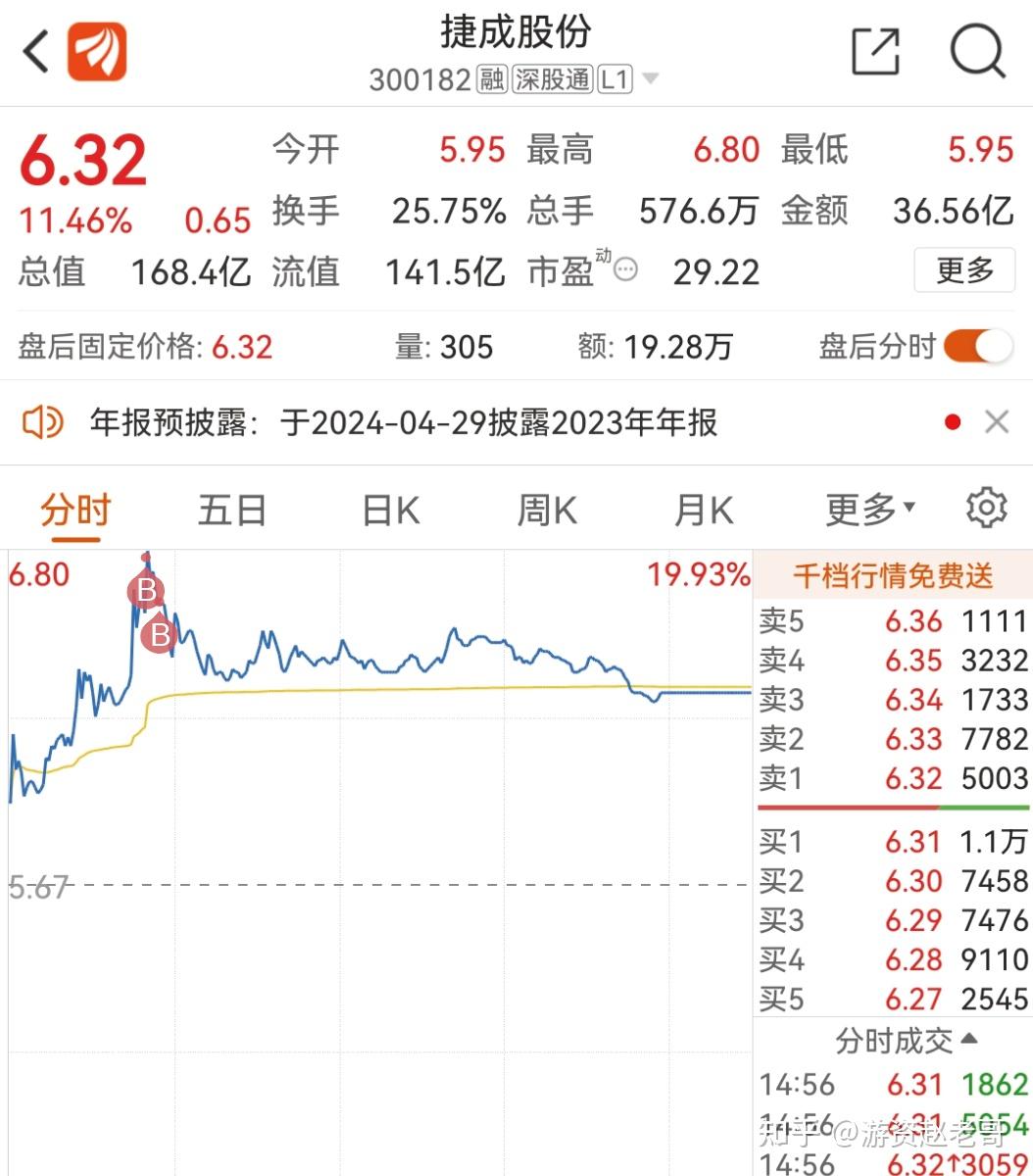Open the 日K daily chart tab
Image resolution: width=1033 pixels, height=1176 pixels.
(x=389, y=510)
